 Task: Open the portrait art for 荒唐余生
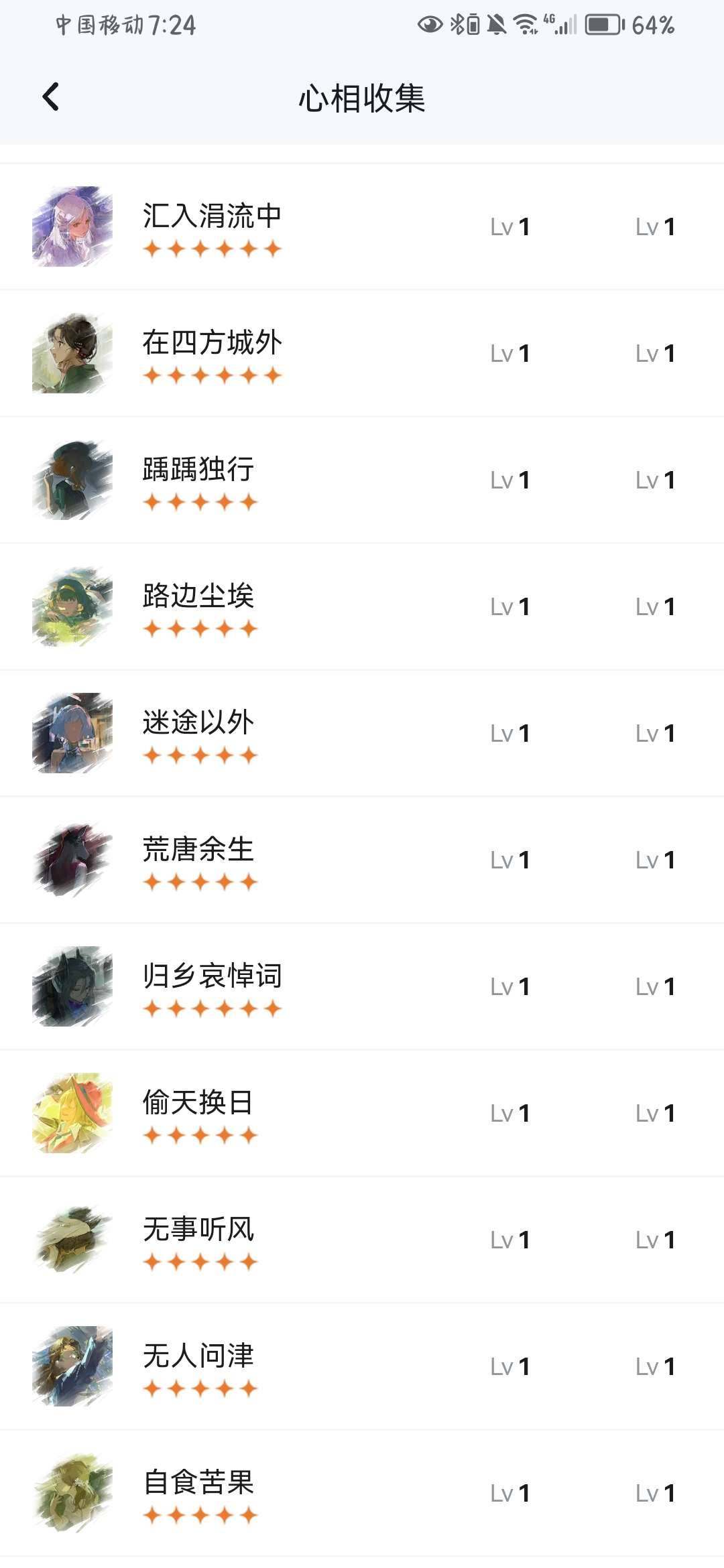coord(71,860)
